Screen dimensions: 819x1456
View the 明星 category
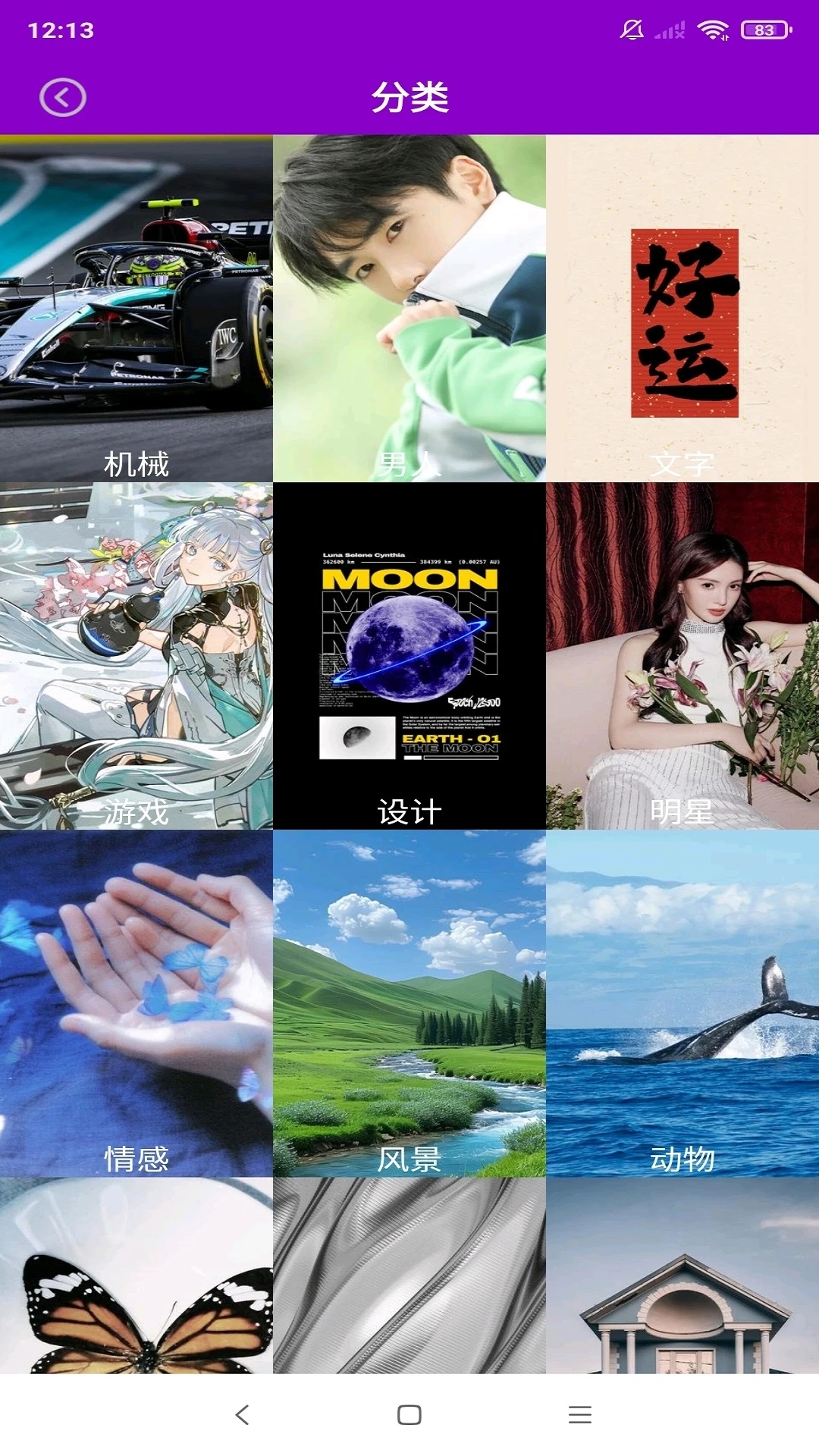click(682, 656)
